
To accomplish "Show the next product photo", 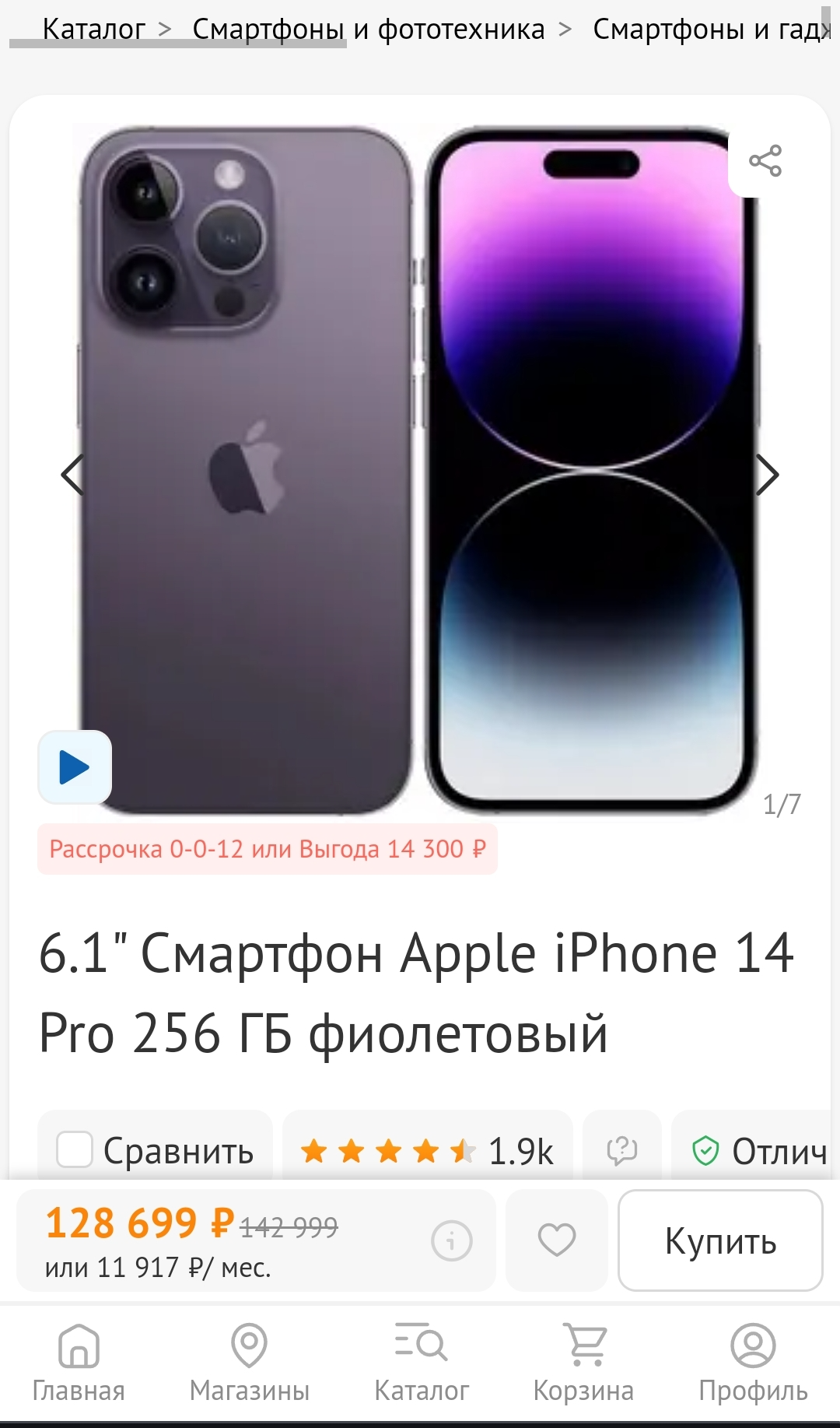I will tap(767, 475).
